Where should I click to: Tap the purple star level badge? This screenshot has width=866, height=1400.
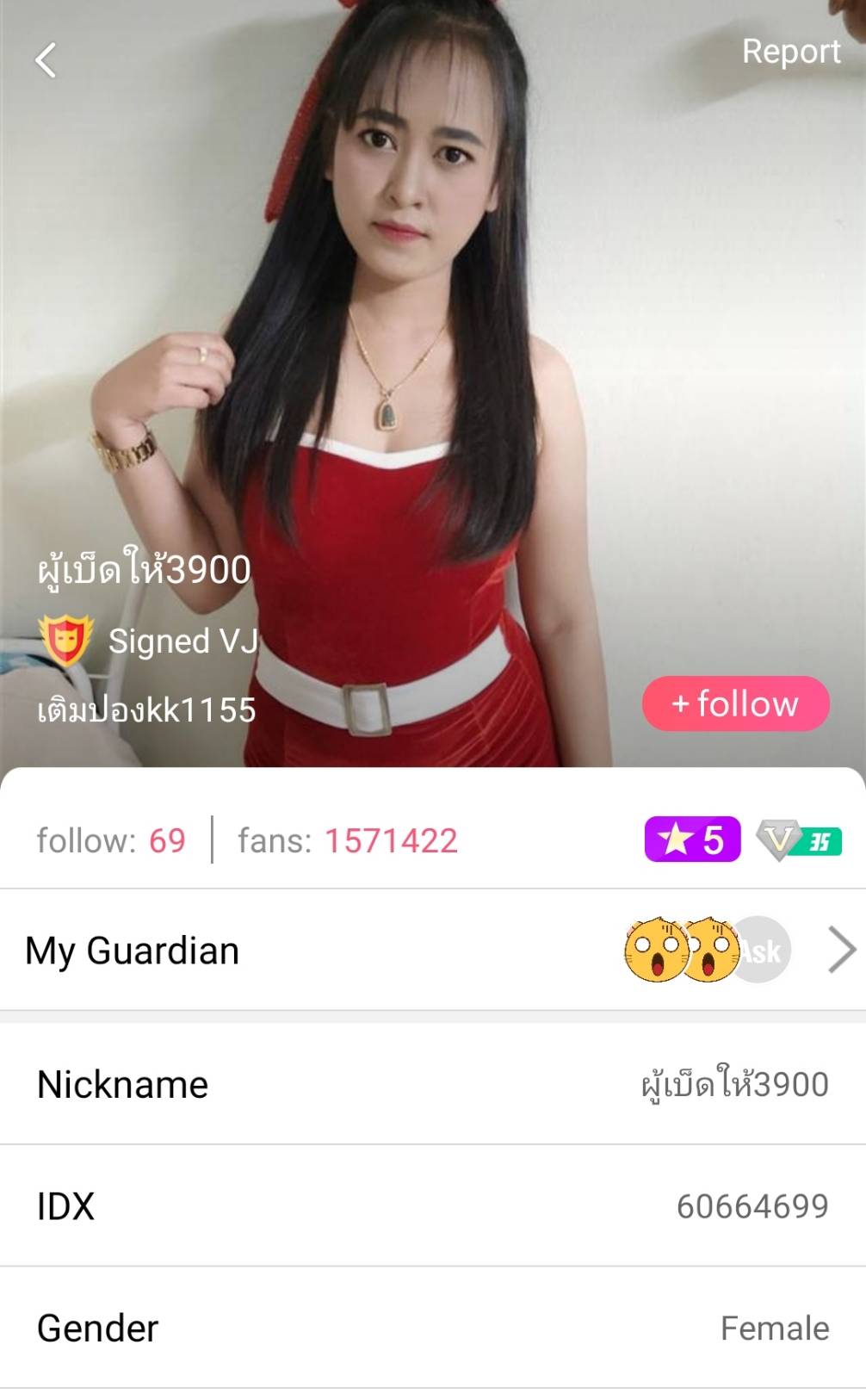pyautogui.click(x=692, y=839)
